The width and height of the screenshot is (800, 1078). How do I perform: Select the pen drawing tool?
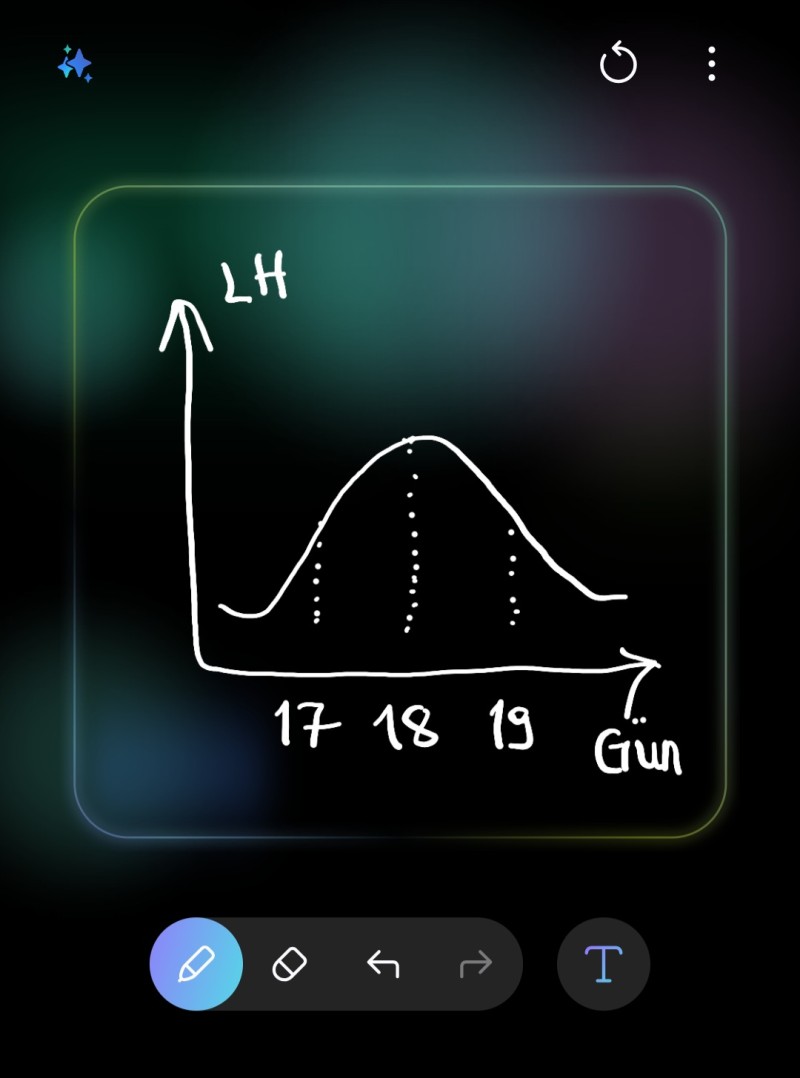click(x=196, y=964)
